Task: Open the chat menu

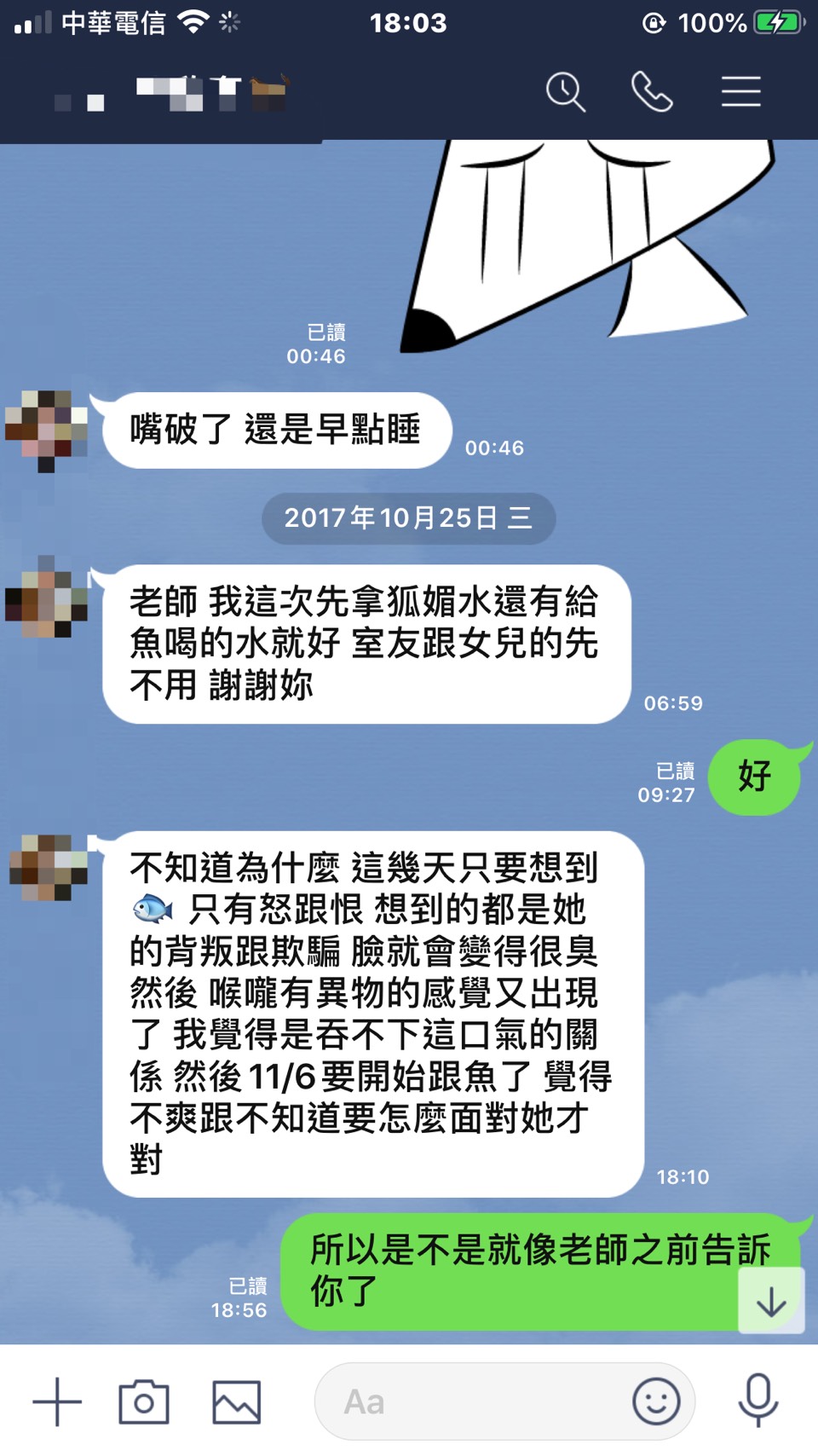Action: point(740,91)
